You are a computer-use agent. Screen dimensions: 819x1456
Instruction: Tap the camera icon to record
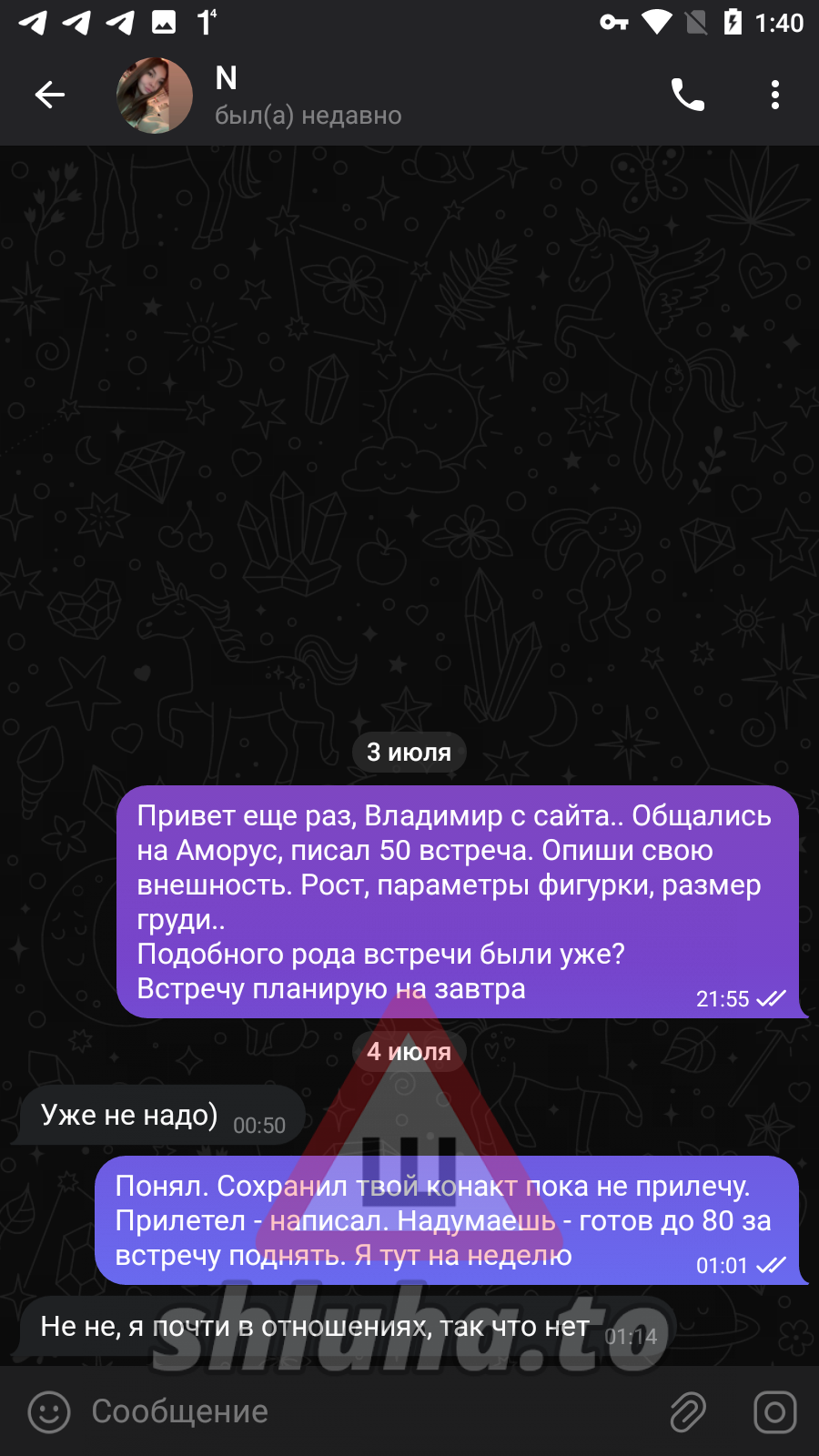tap(774, 1412)
